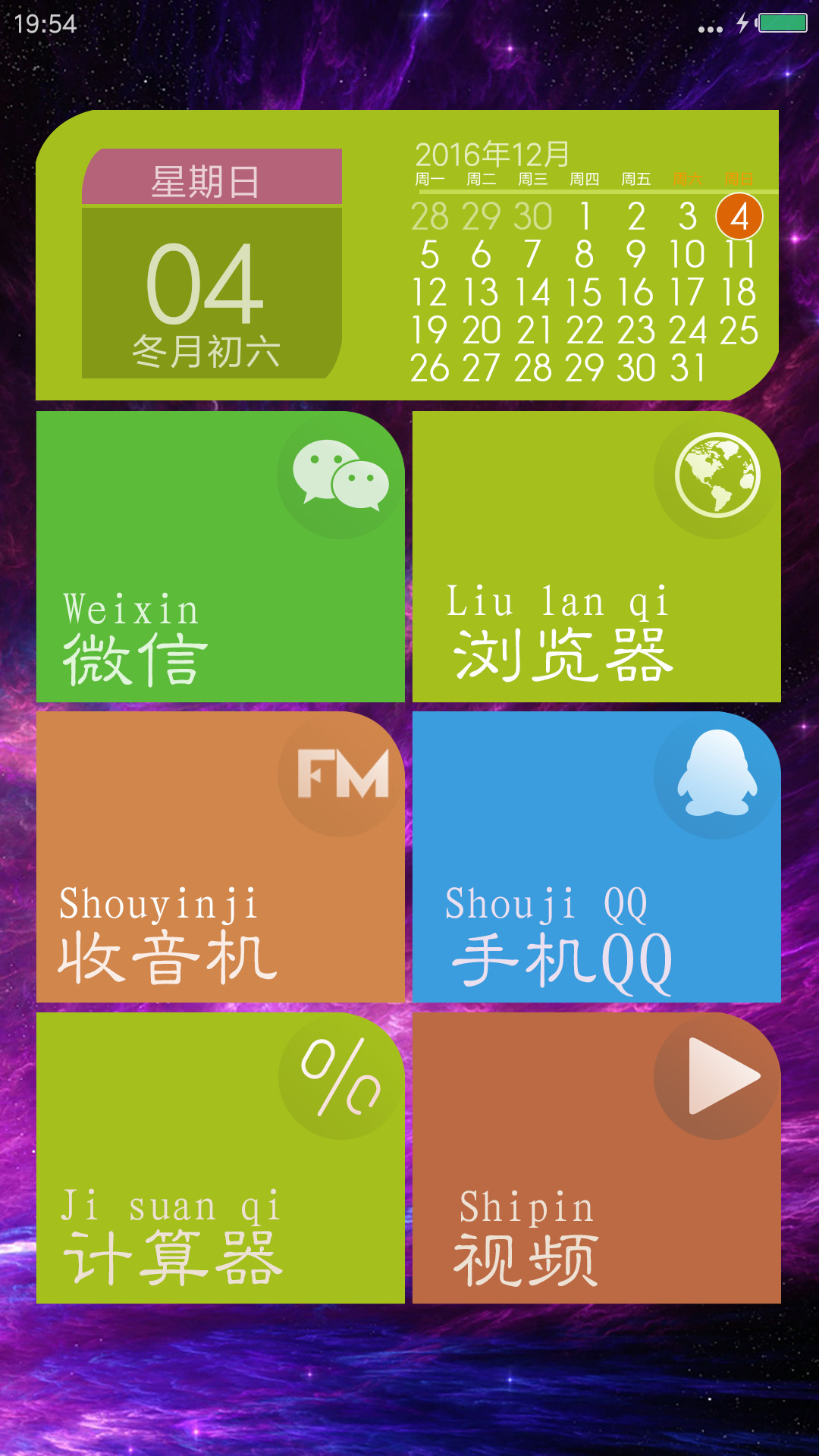Launch the 手机QQ app tile
The image size is (819, 1456).
click(596, 857)
